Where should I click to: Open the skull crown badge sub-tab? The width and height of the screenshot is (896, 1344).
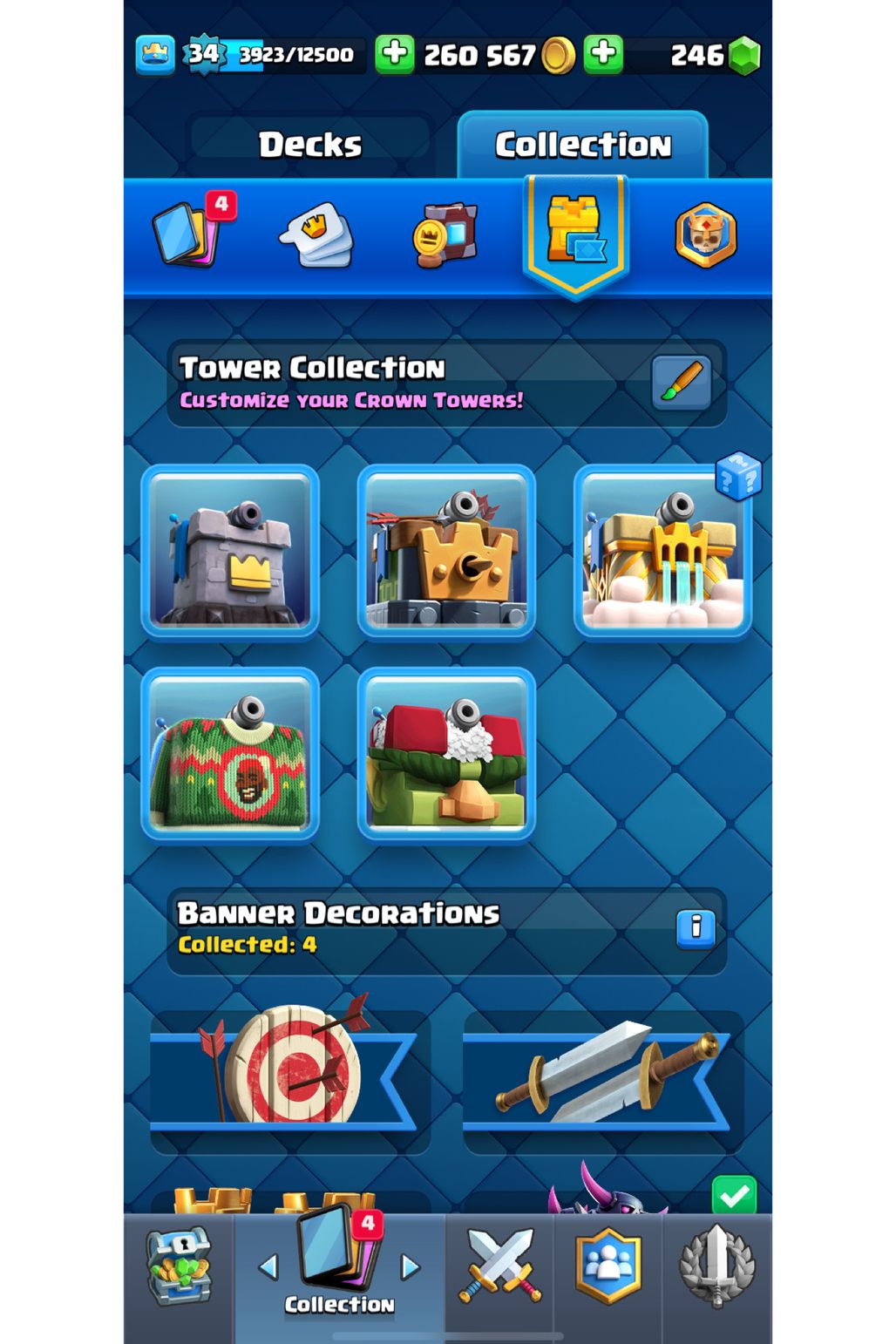click(x=705, y=234)
